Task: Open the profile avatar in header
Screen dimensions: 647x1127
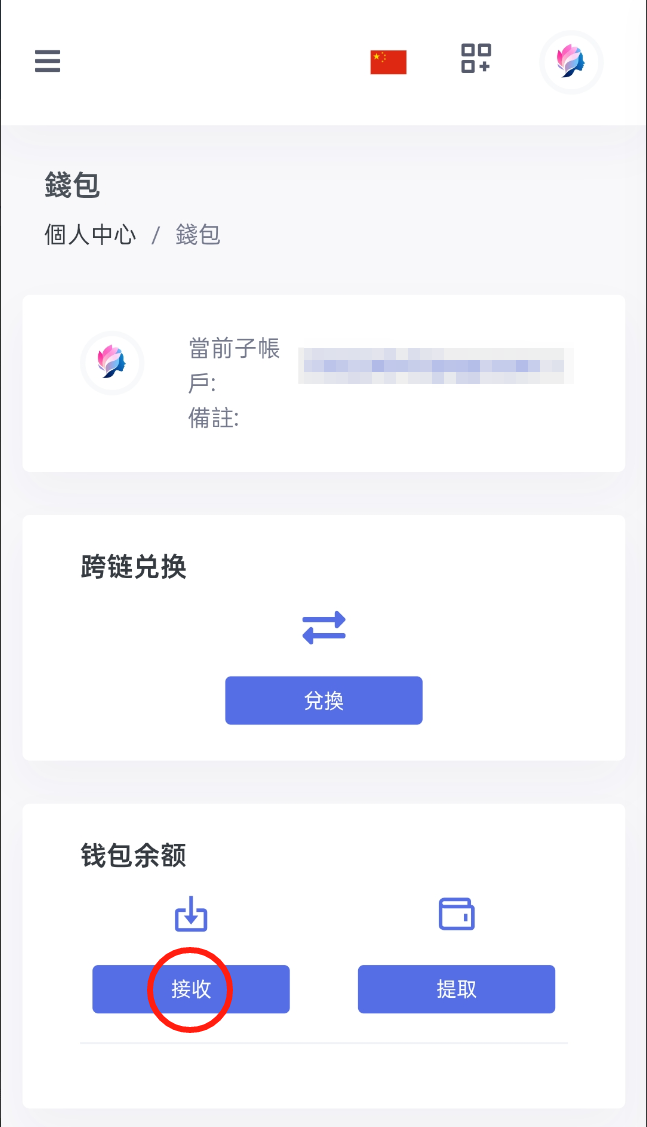Action: tap(571, 62)
